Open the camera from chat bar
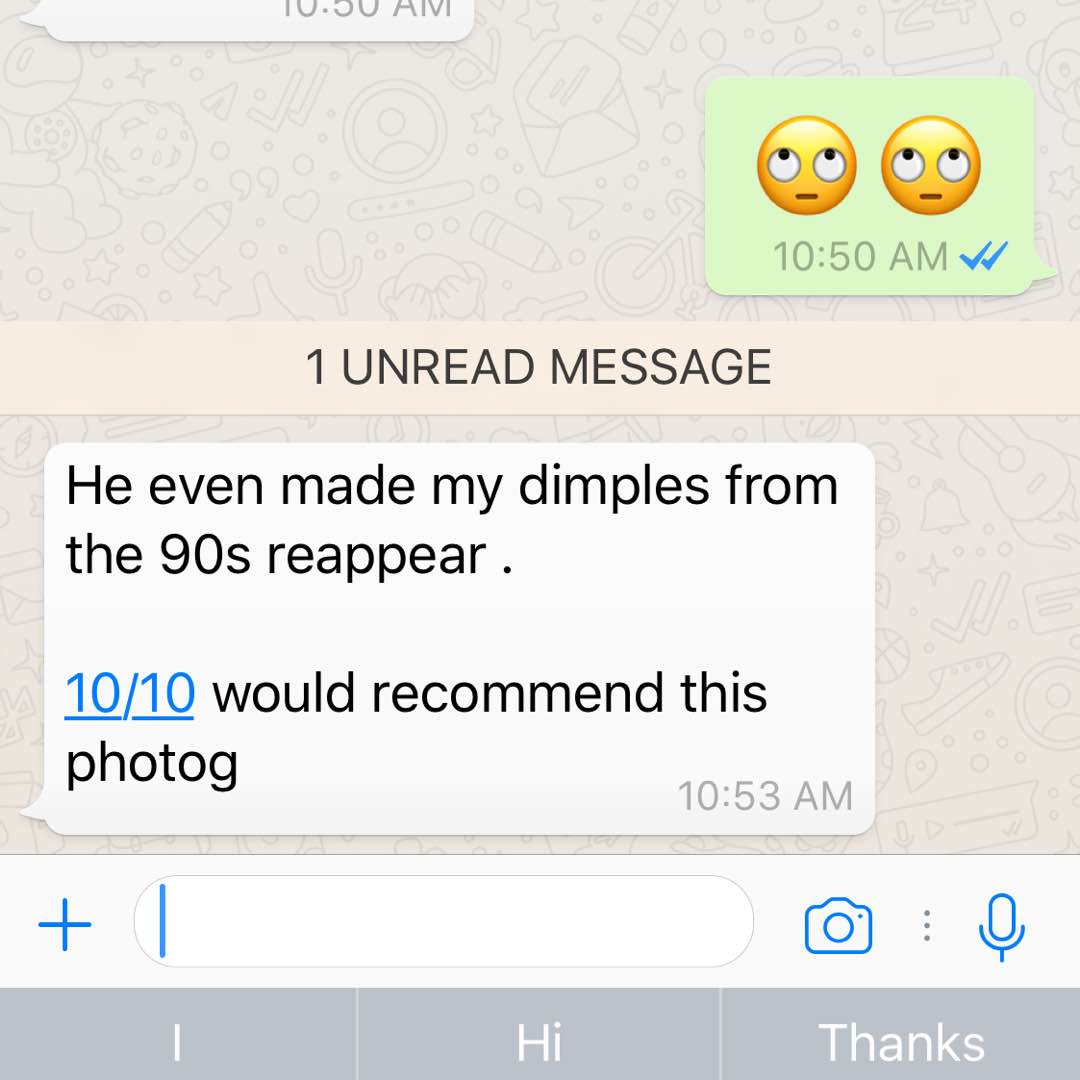This screenshot has height=1080, width=1080. (x=838, y=926)
